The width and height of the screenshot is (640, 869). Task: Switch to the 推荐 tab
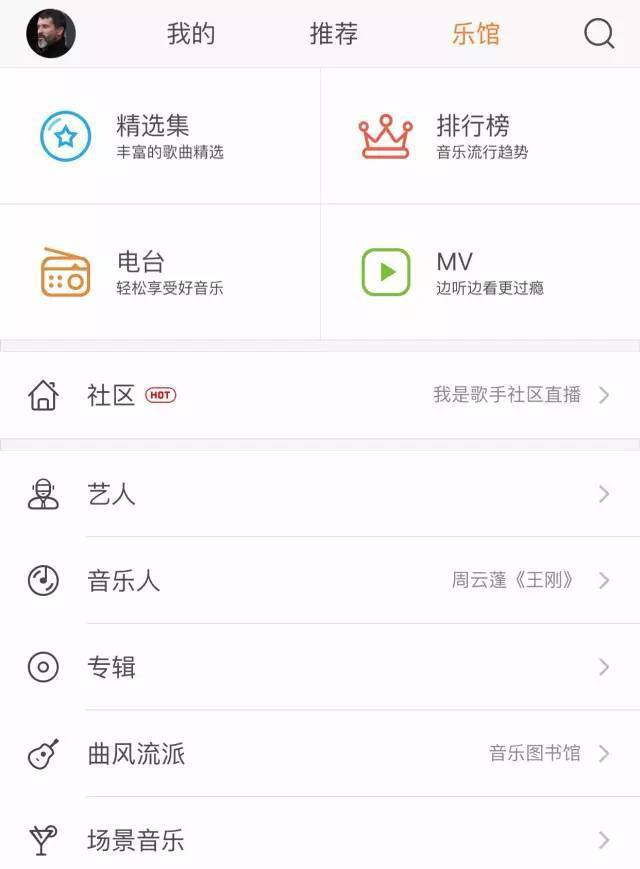pos(334,34)
